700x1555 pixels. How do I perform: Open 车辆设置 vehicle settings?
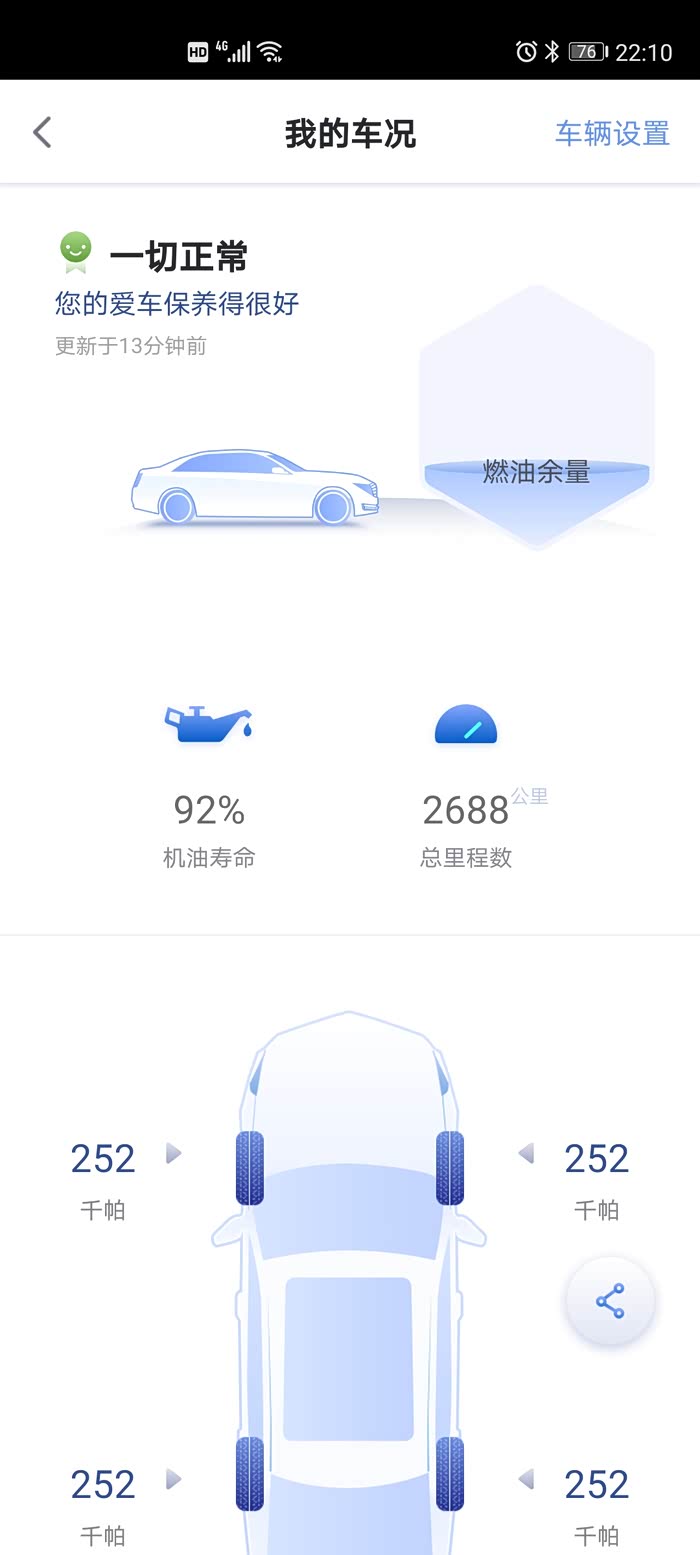pos(612,133)
